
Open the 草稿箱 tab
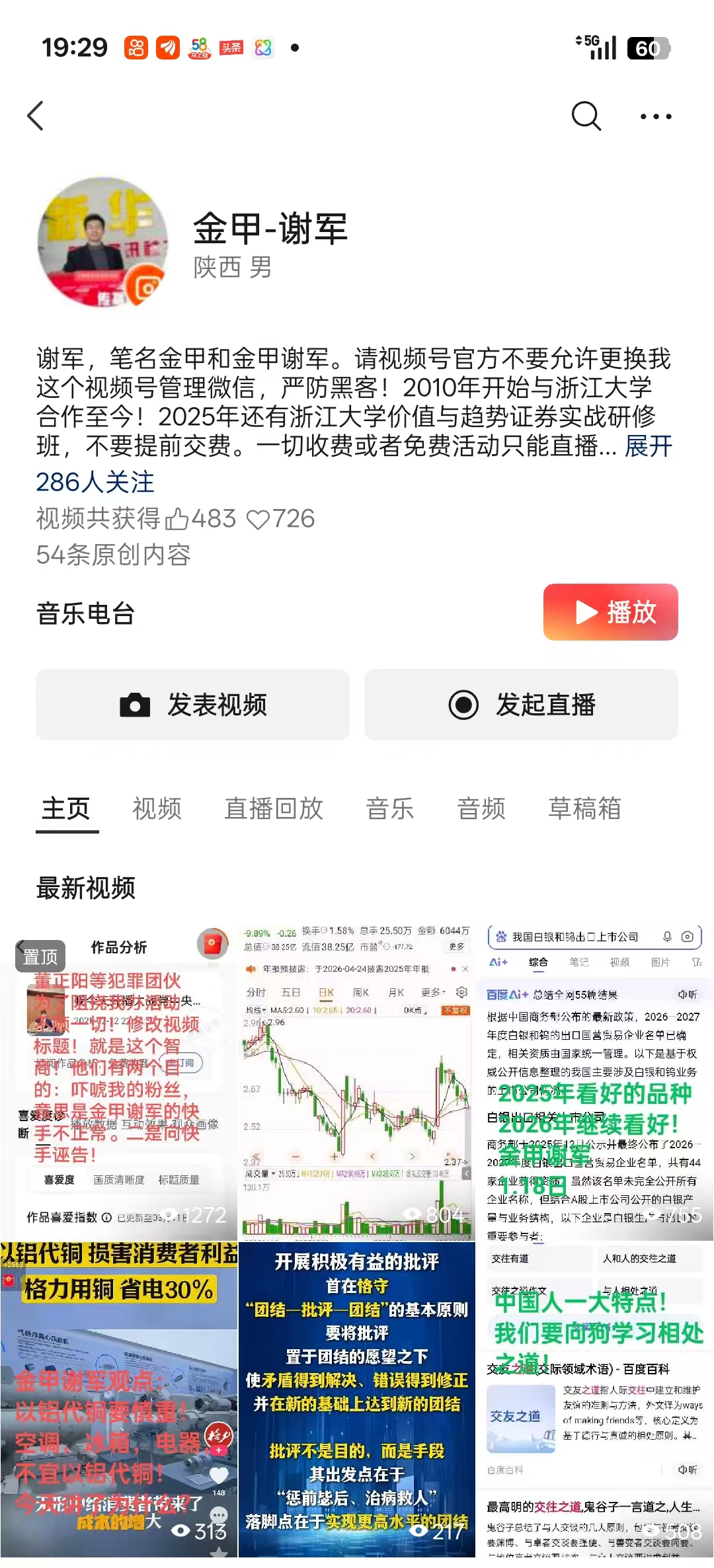[585, 808]
